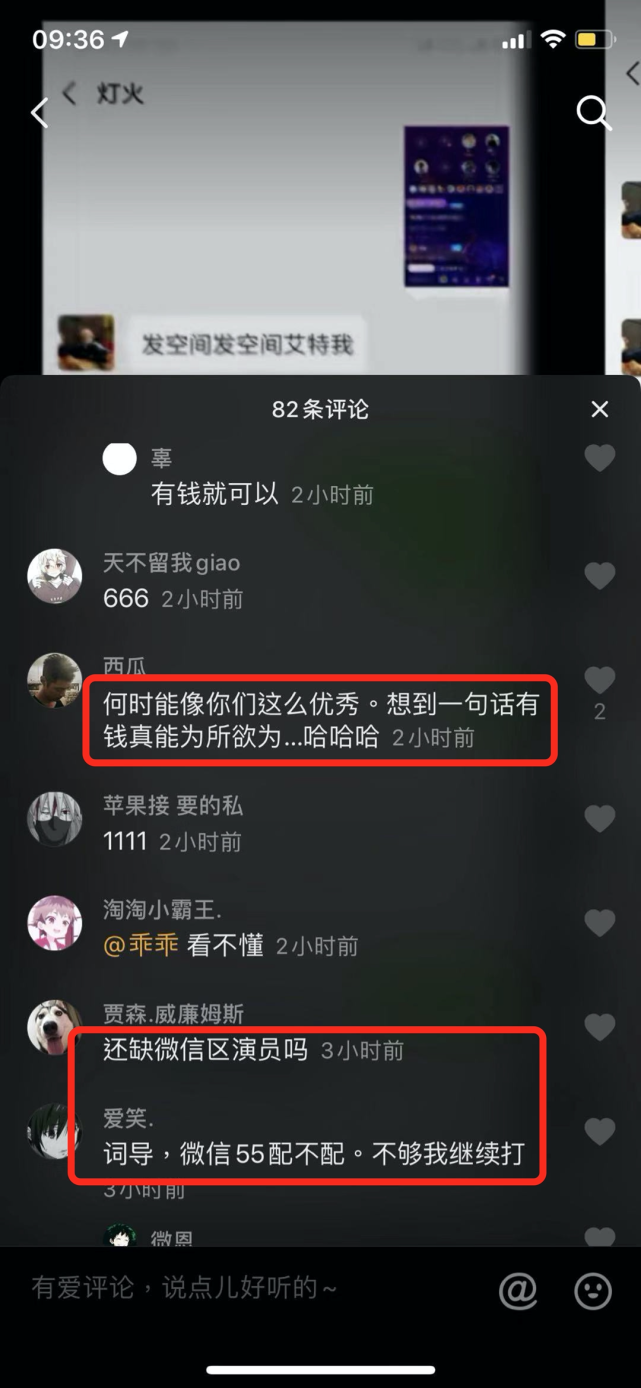Screen dimensions: 641x1388
Task: Like 天不留我giao's 666 comment
Action: [x=599, y=576]
